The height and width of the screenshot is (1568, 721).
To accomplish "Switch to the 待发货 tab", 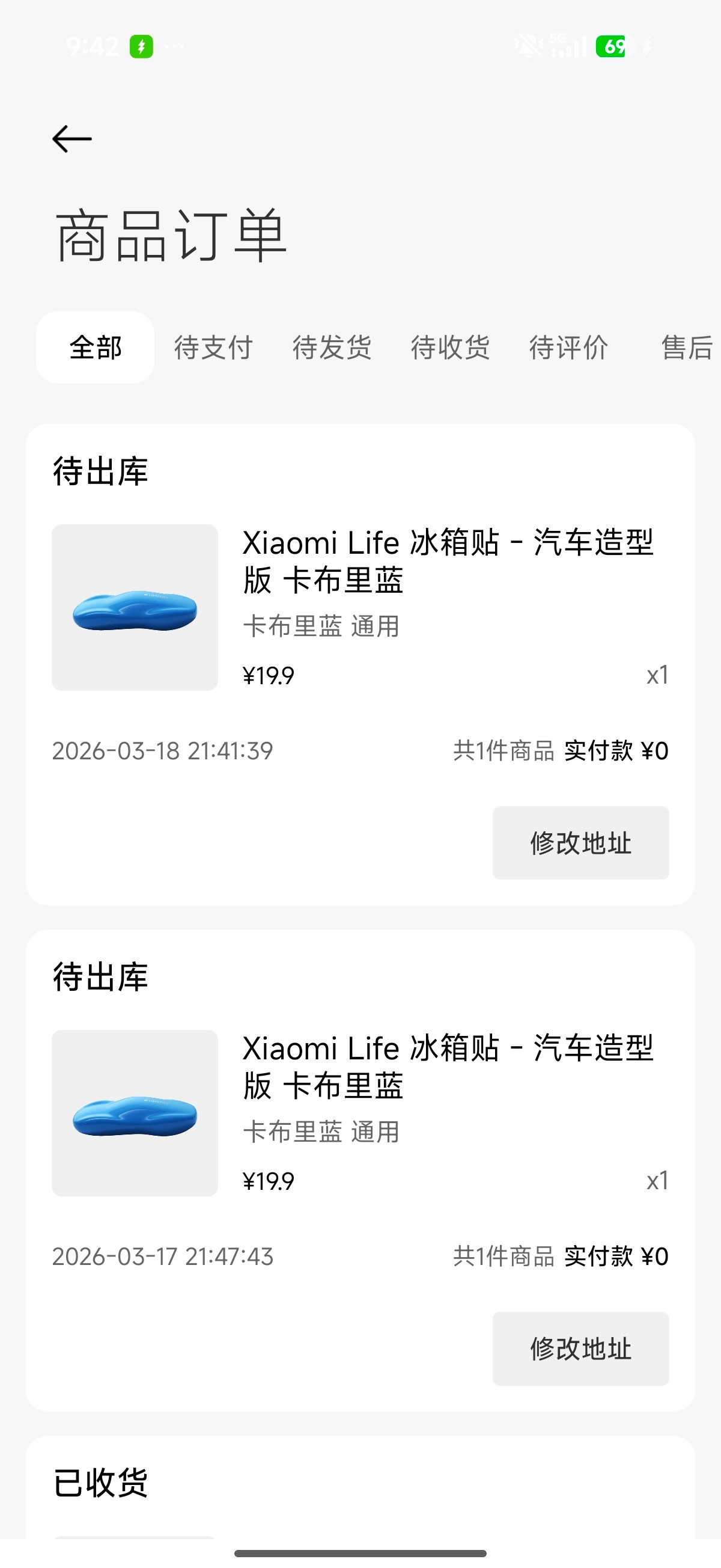I will tap(333, 348).
